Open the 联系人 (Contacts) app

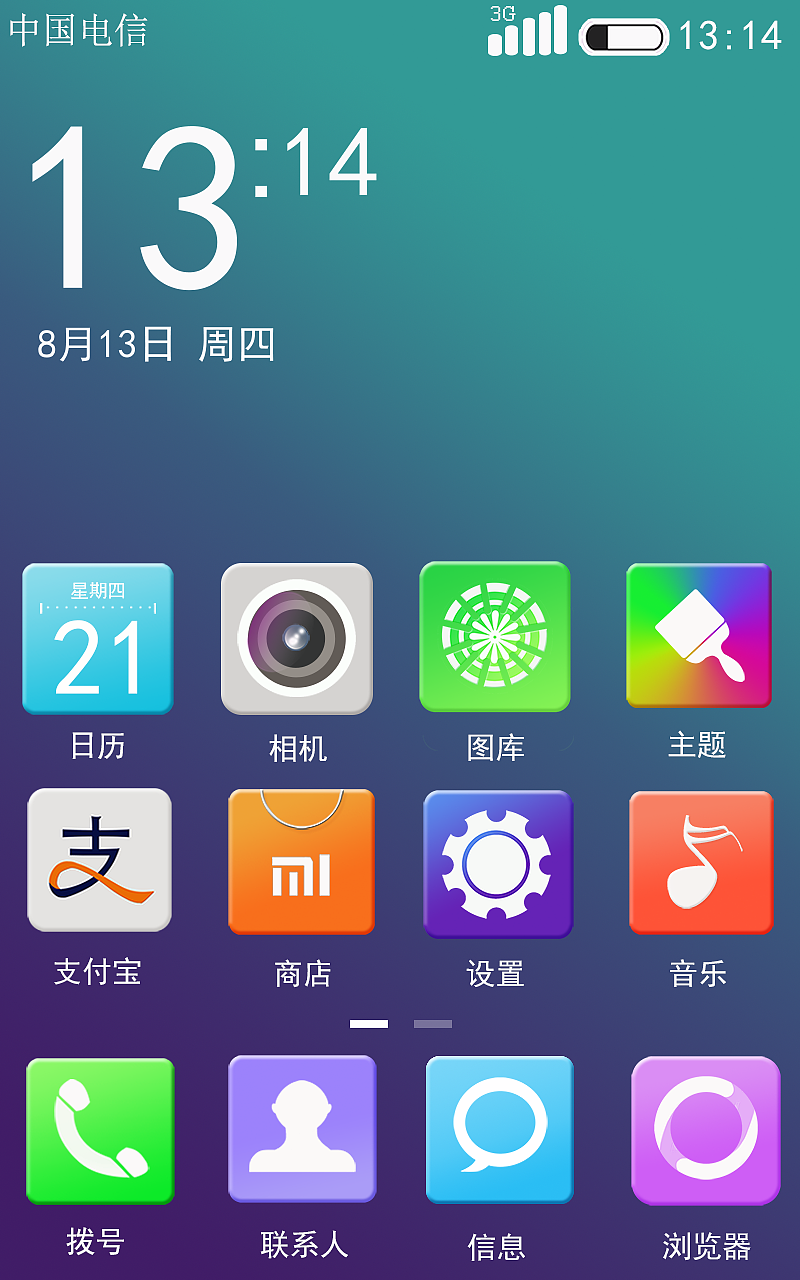302,1131
